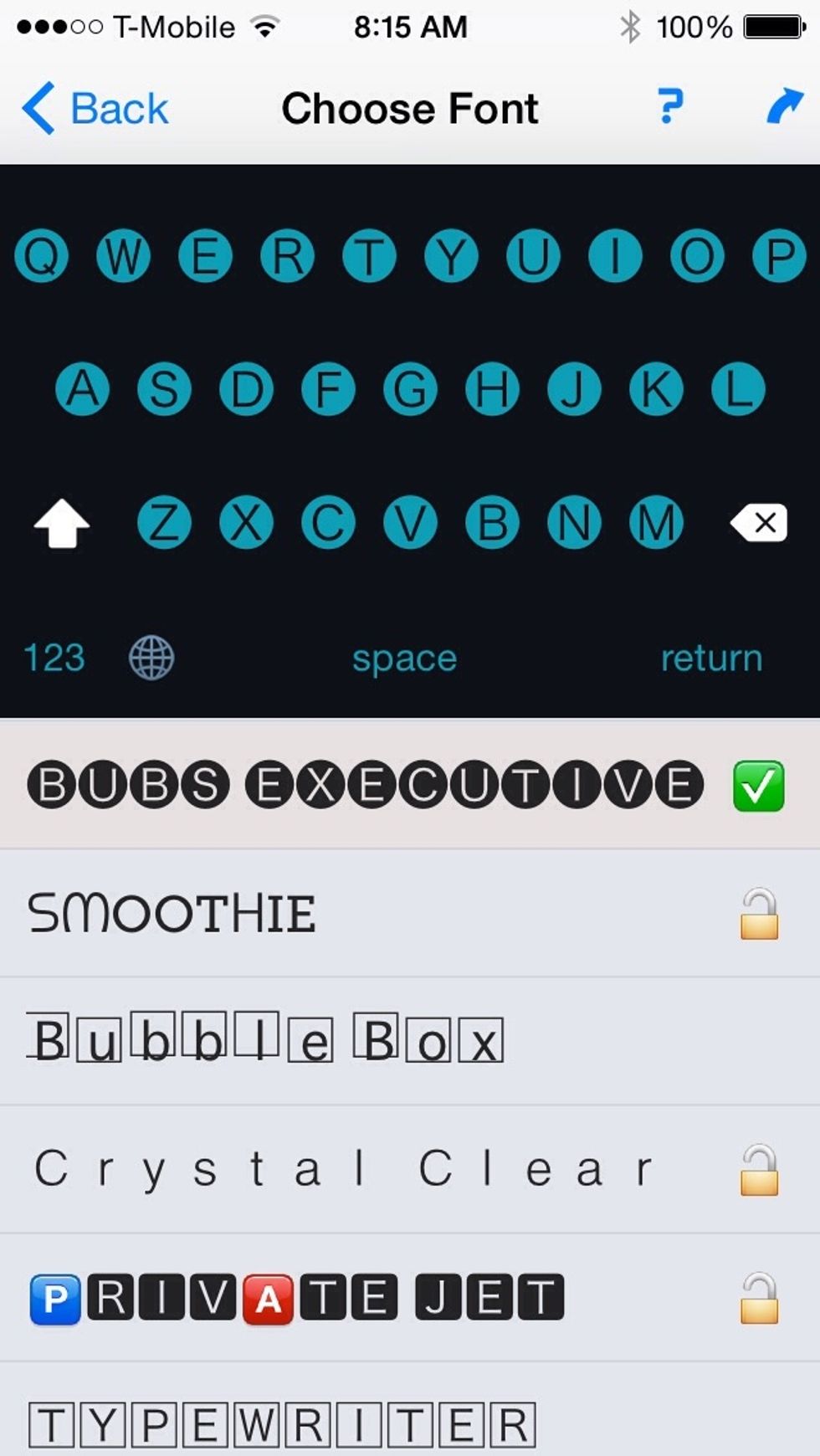Image resolution: width=820 pixels, height=1456 pixels.
Task: Tap the backspace key
Action: point(759,524)
